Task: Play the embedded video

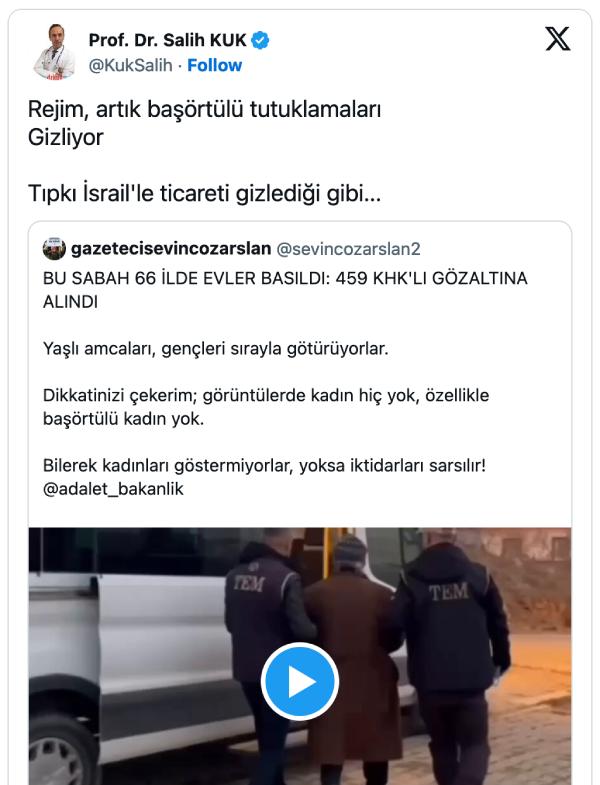Action: point(299,681)
